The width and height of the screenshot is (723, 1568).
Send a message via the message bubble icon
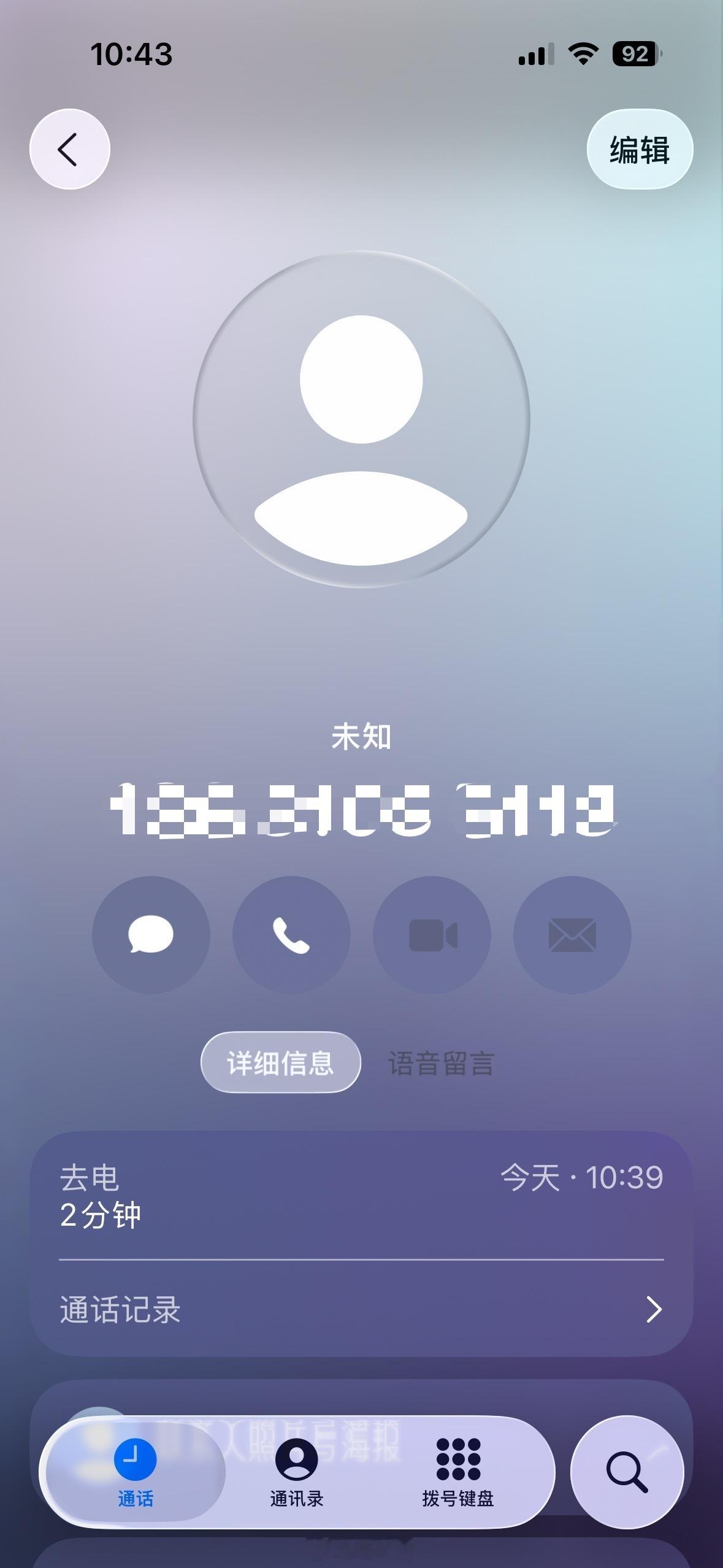coord(152,934)
